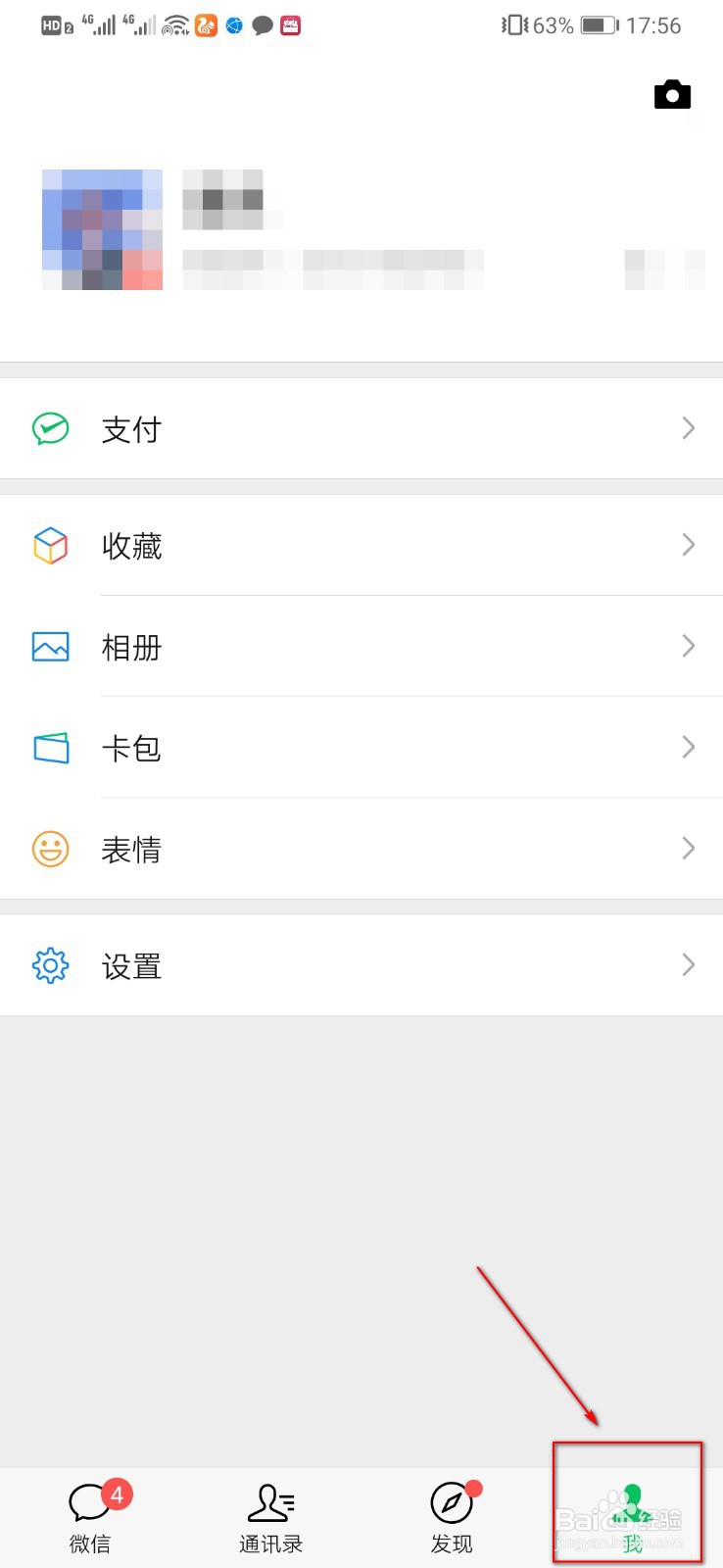Screen dimensions: 723x1568
Task: Tap the battery indicator in status bar
Action: tap(599, 25)
